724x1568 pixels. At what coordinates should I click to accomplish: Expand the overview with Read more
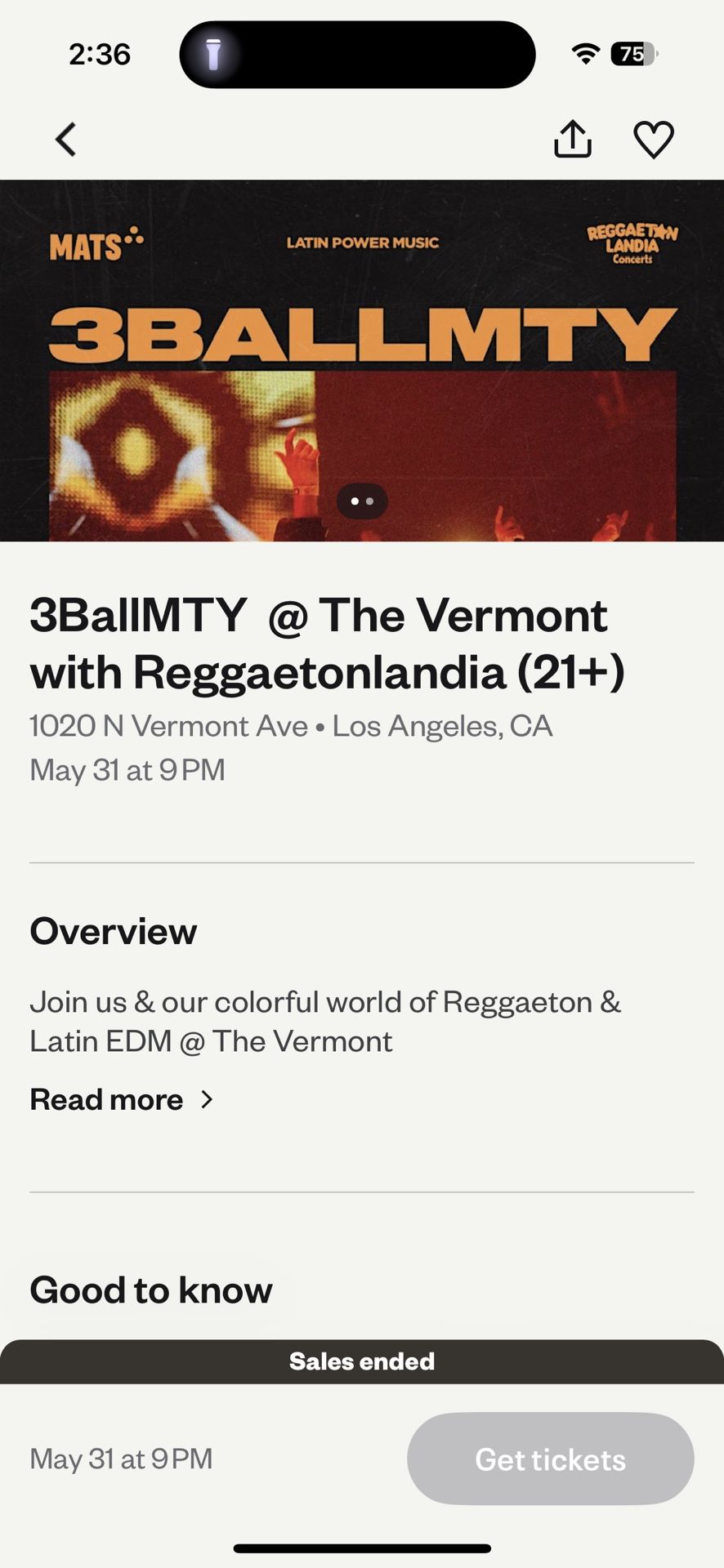pyautogui.click(x=123, y=1099)
